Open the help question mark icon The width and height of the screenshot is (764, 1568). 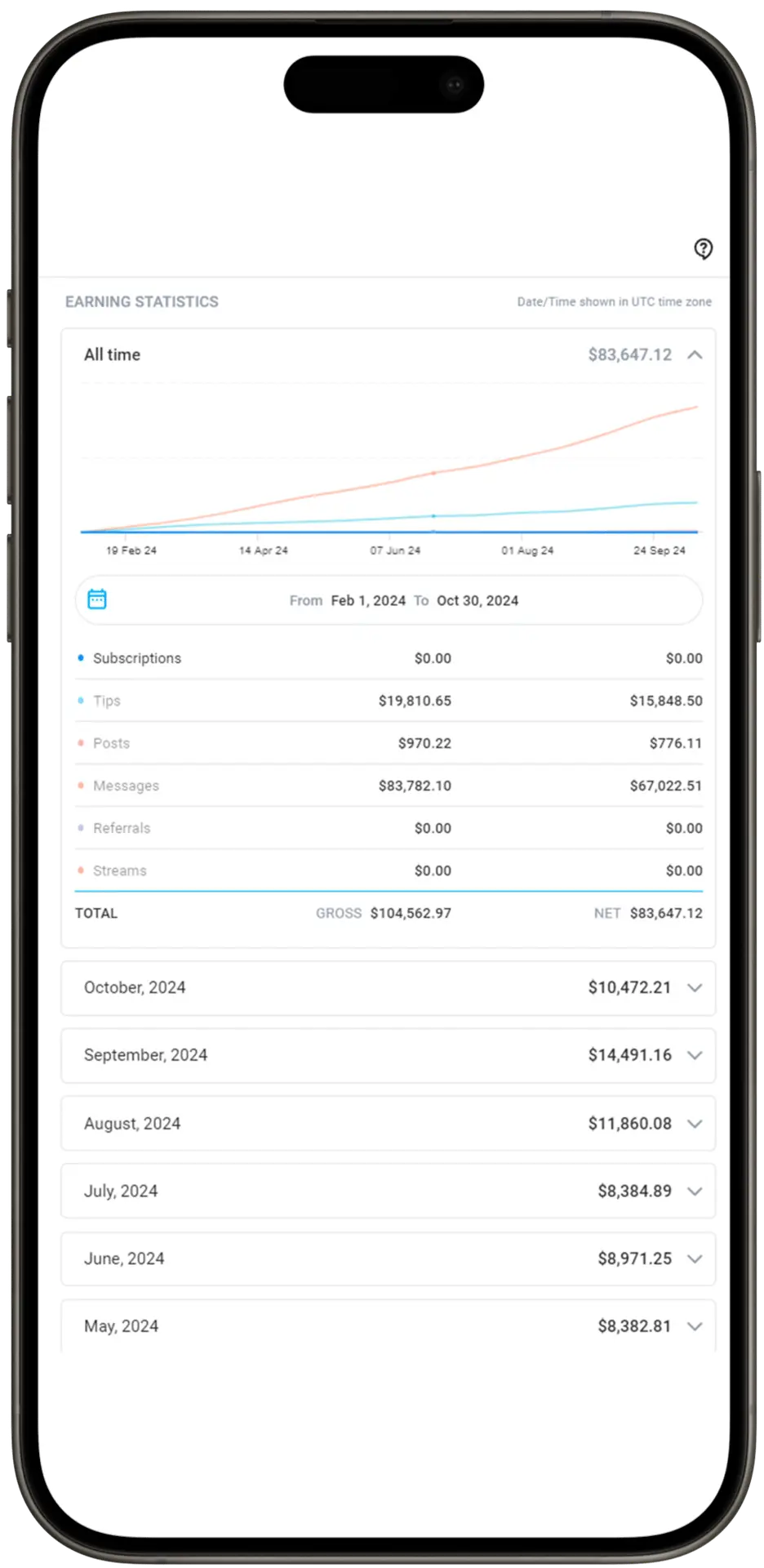point(703,249)
